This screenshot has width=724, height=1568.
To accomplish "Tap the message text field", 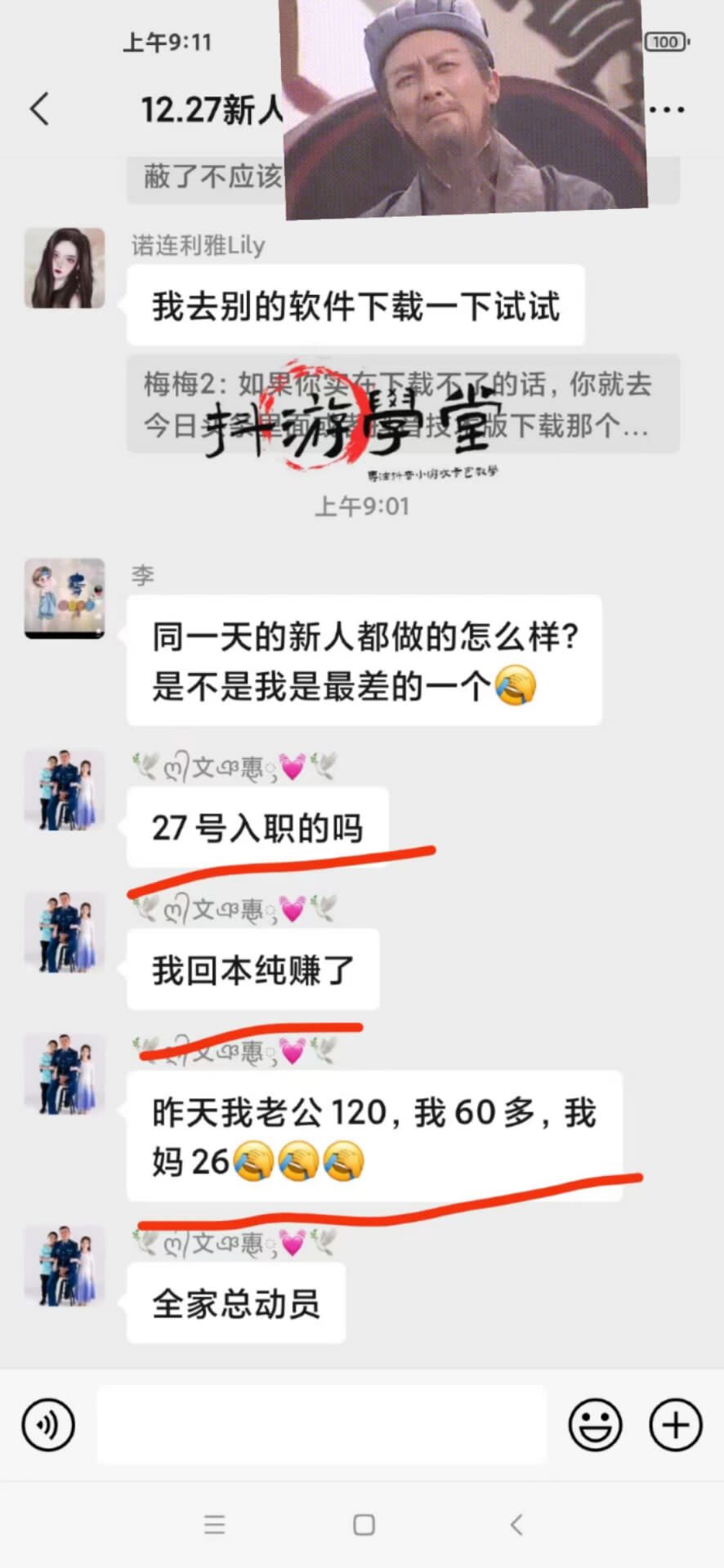I will (x=321, y=1425).
